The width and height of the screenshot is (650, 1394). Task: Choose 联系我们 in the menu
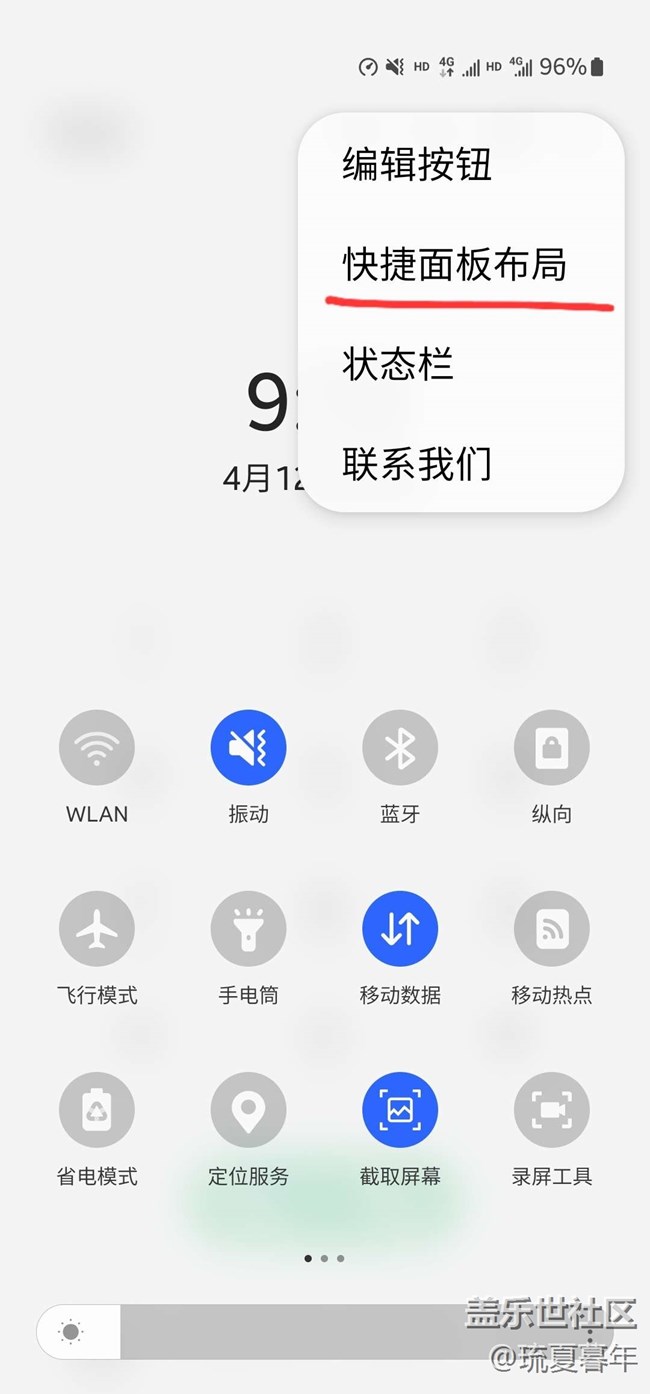417,463
